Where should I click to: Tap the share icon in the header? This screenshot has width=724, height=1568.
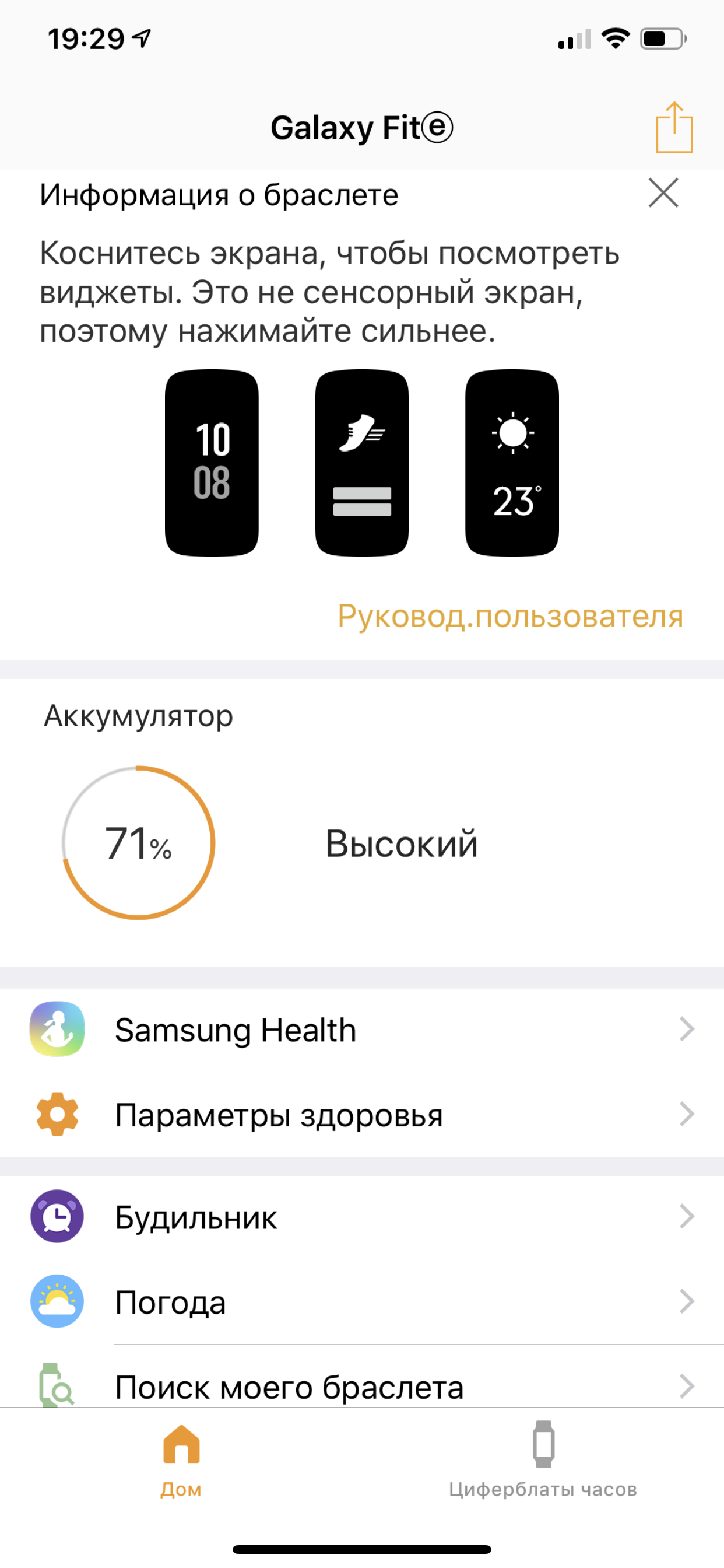click(673, 128)
